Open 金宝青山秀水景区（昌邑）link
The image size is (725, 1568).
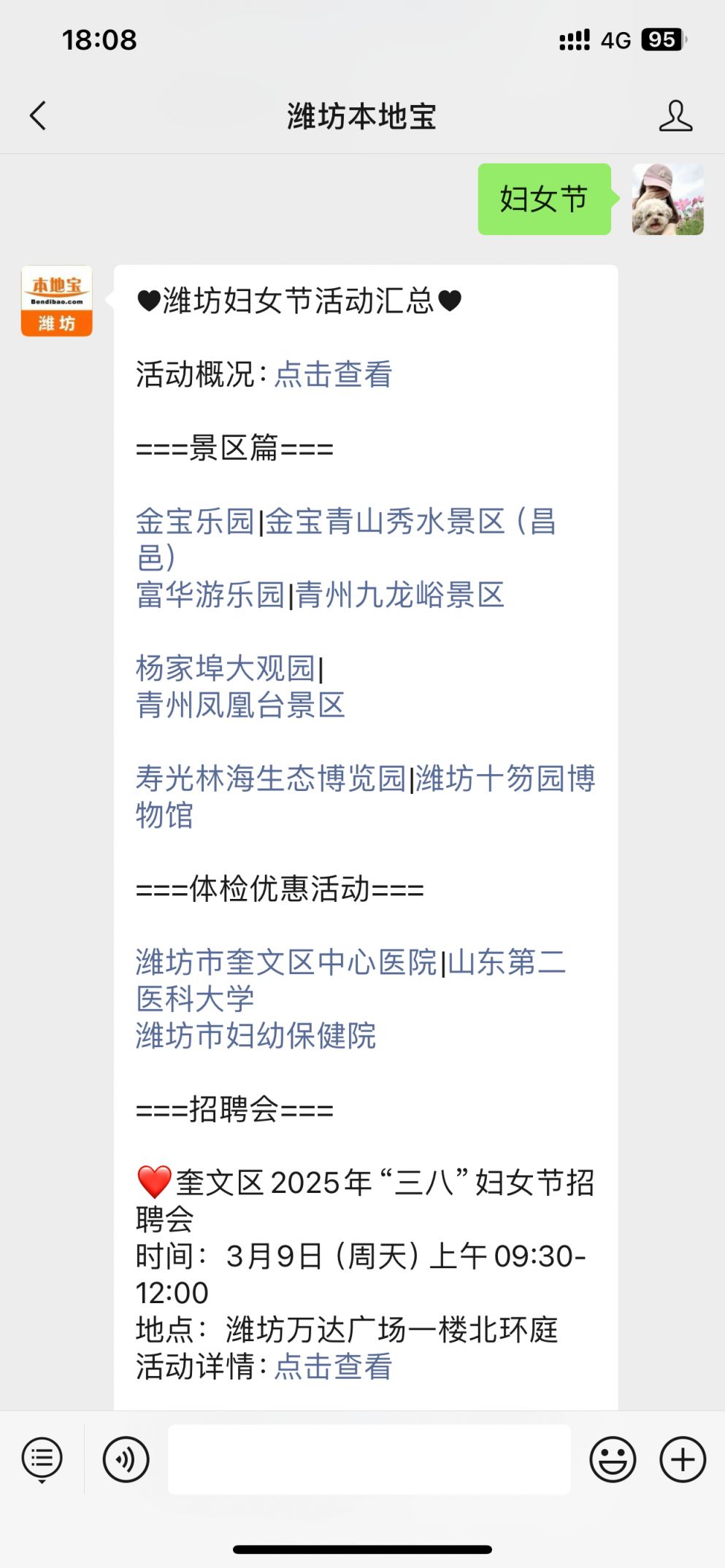[346, 540]
